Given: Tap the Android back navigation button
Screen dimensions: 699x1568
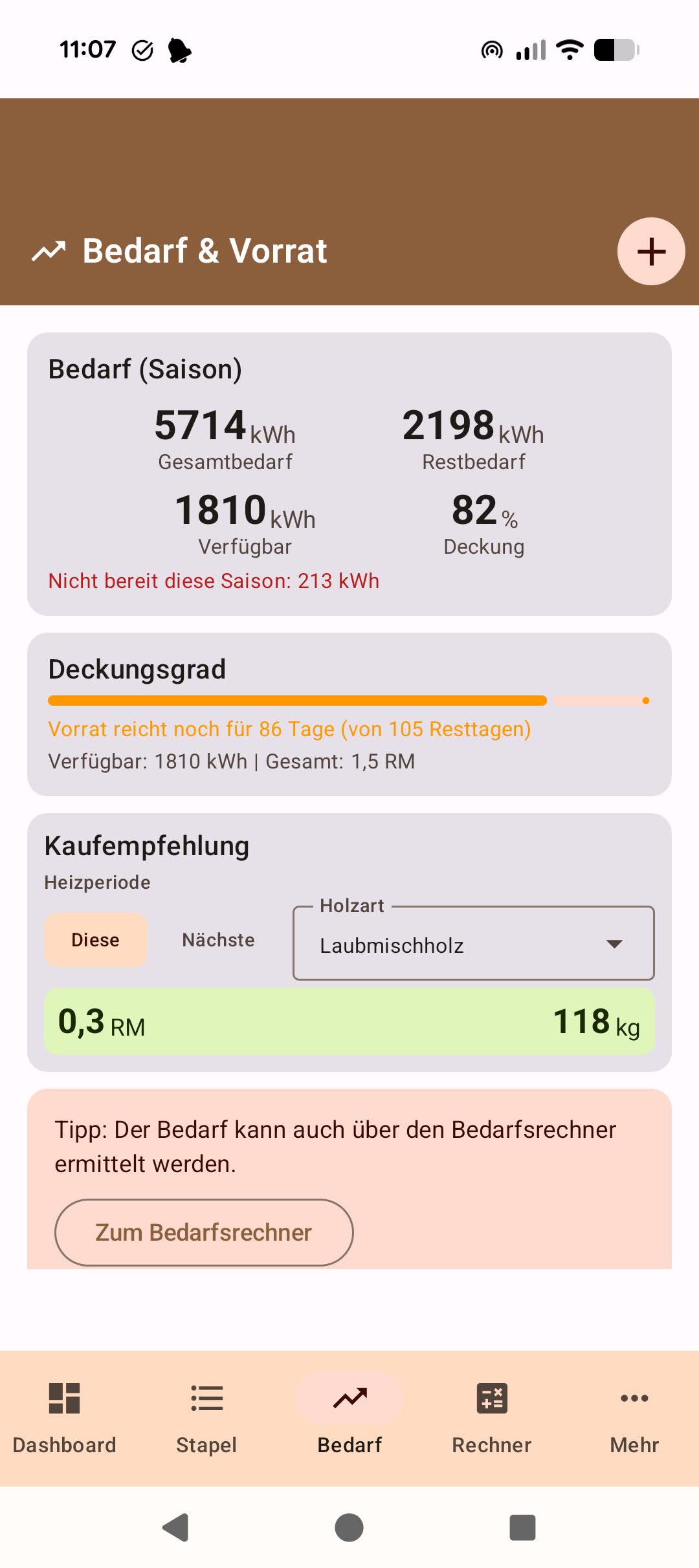Looking at the screenshot, I should pos(175,1528).
